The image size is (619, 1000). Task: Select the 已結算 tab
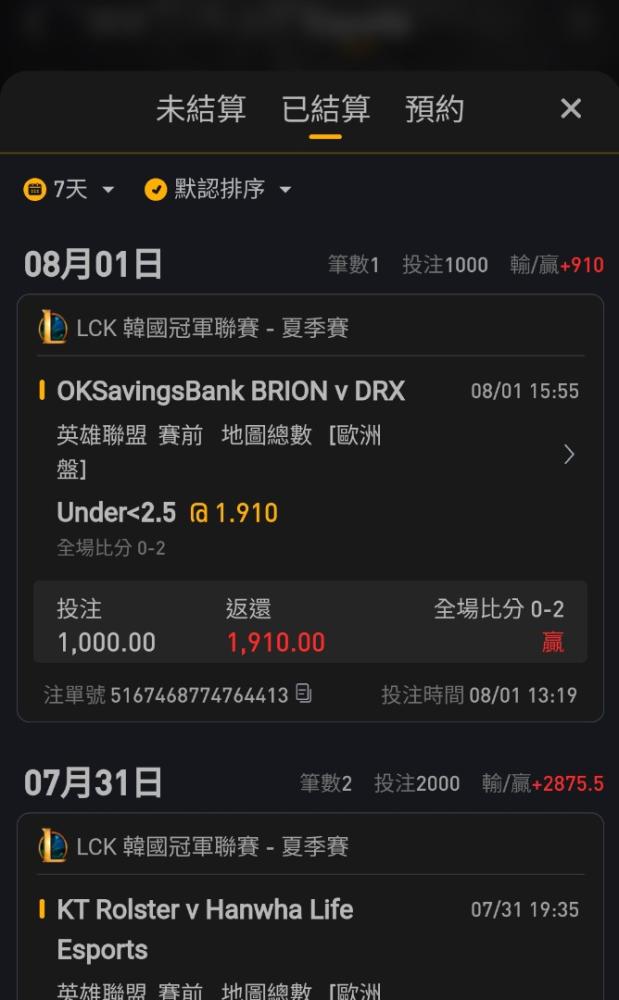325,109
